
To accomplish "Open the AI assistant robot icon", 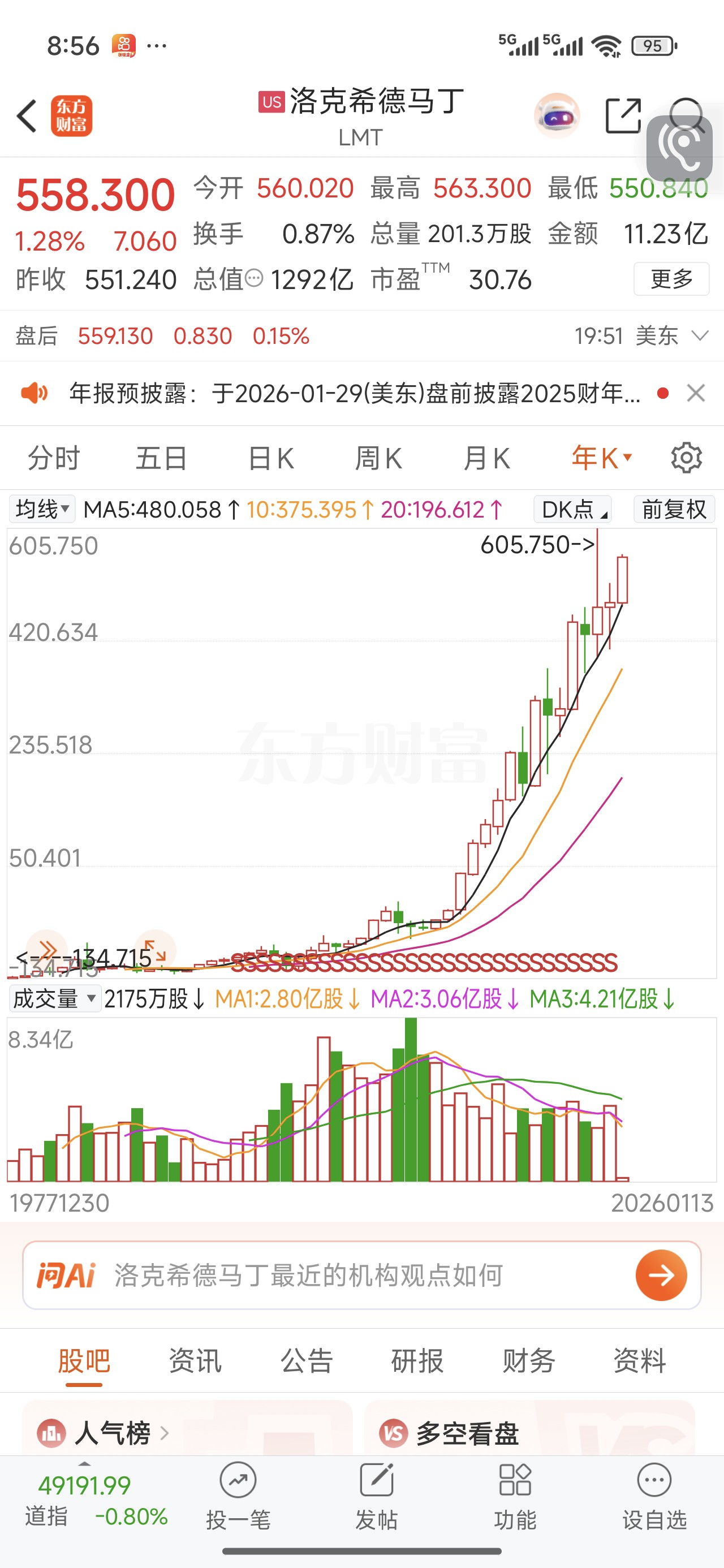I will point(556,115).
